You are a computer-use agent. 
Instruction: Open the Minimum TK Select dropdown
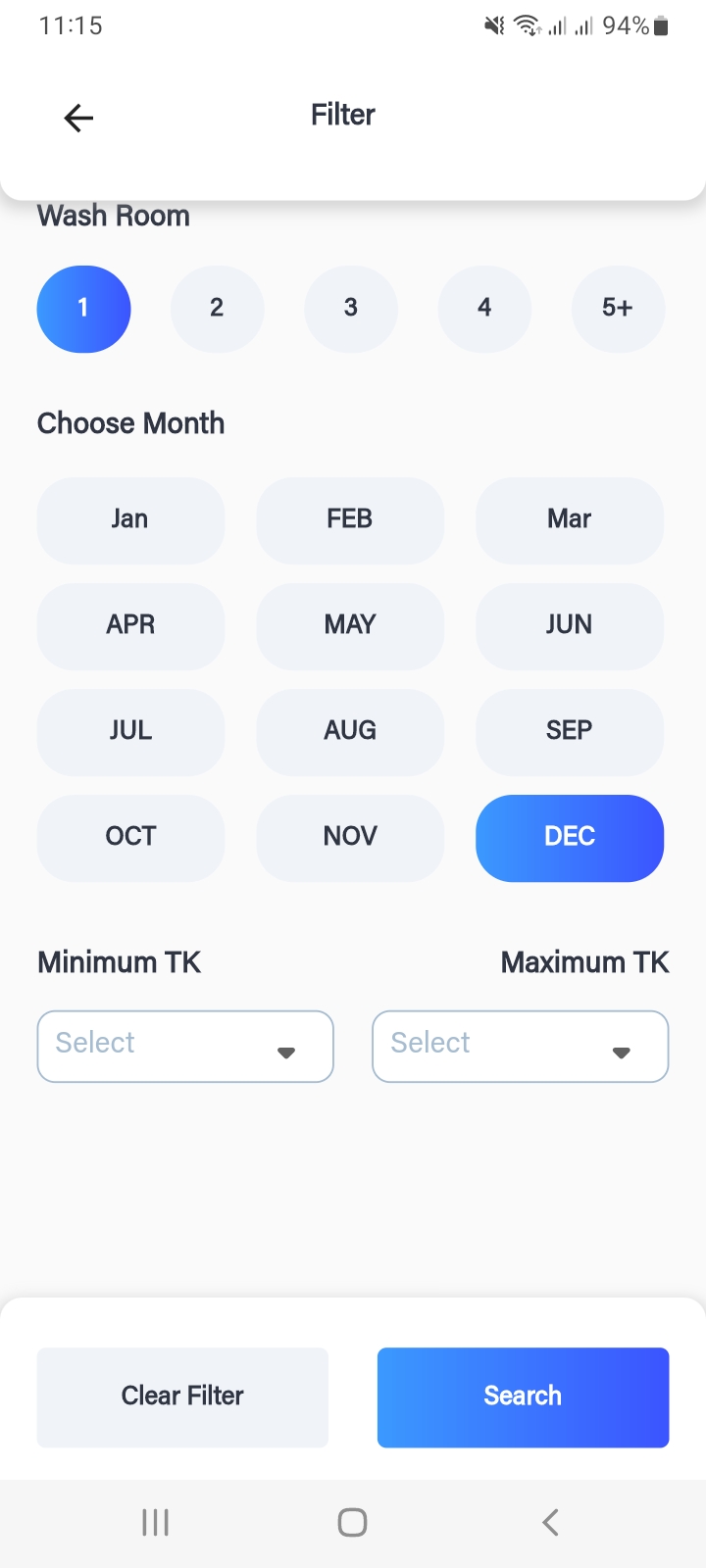click(184, 1046)
